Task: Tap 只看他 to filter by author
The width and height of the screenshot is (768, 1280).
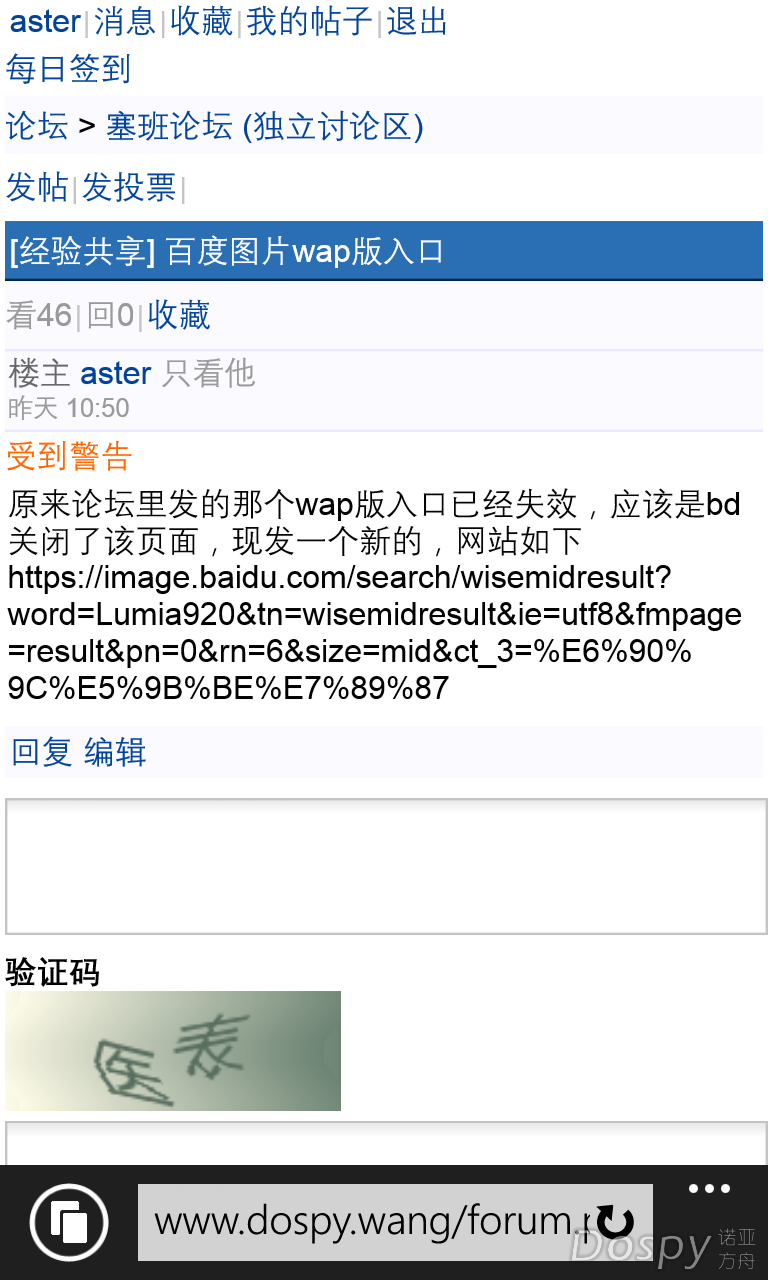Action: [x=209, y=374]
